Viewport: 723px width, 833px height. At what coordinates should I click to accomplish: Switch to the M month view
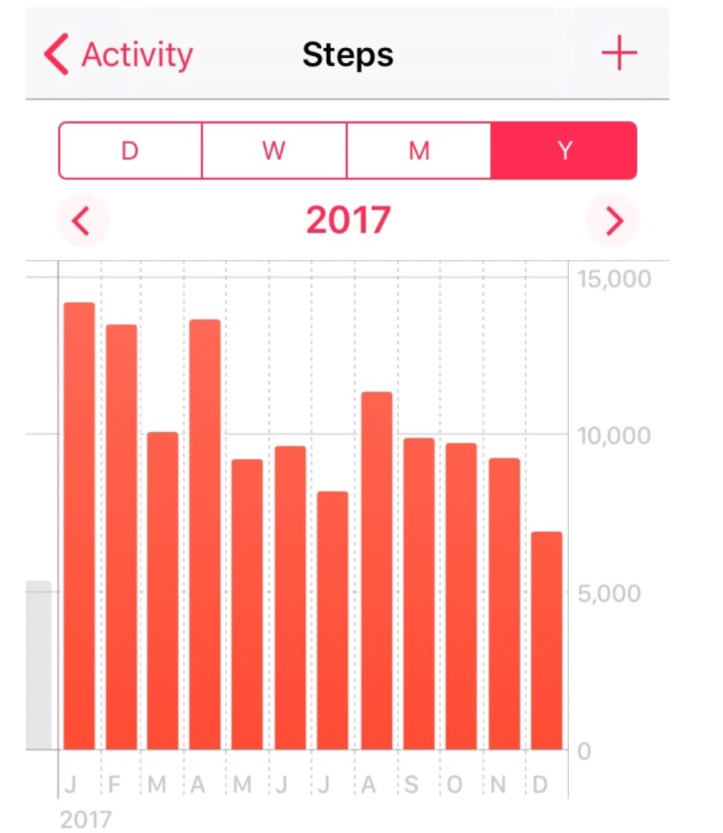click(x=419, y=151)
